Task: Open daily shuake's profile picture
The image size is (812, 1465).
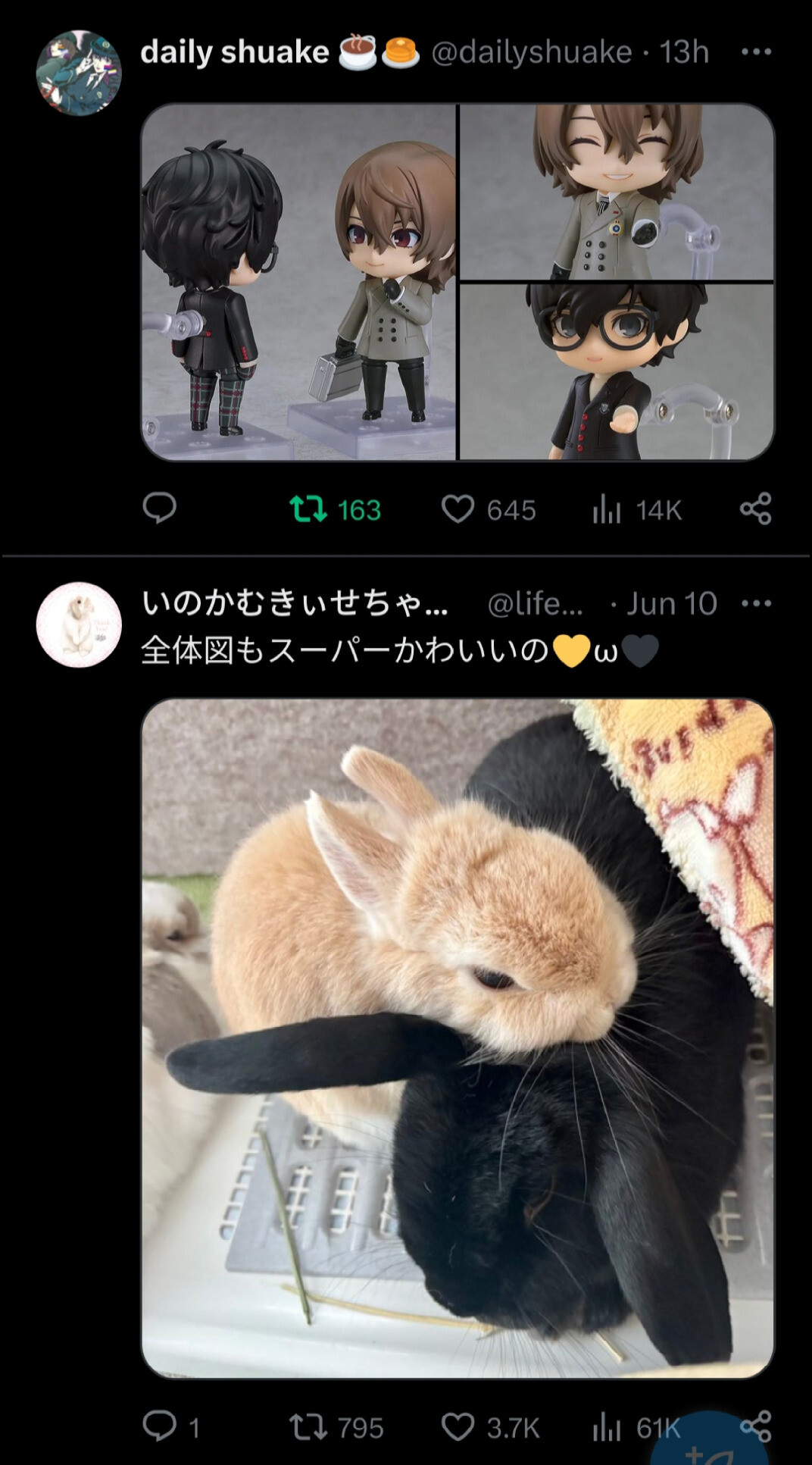Action: [79, 74]
